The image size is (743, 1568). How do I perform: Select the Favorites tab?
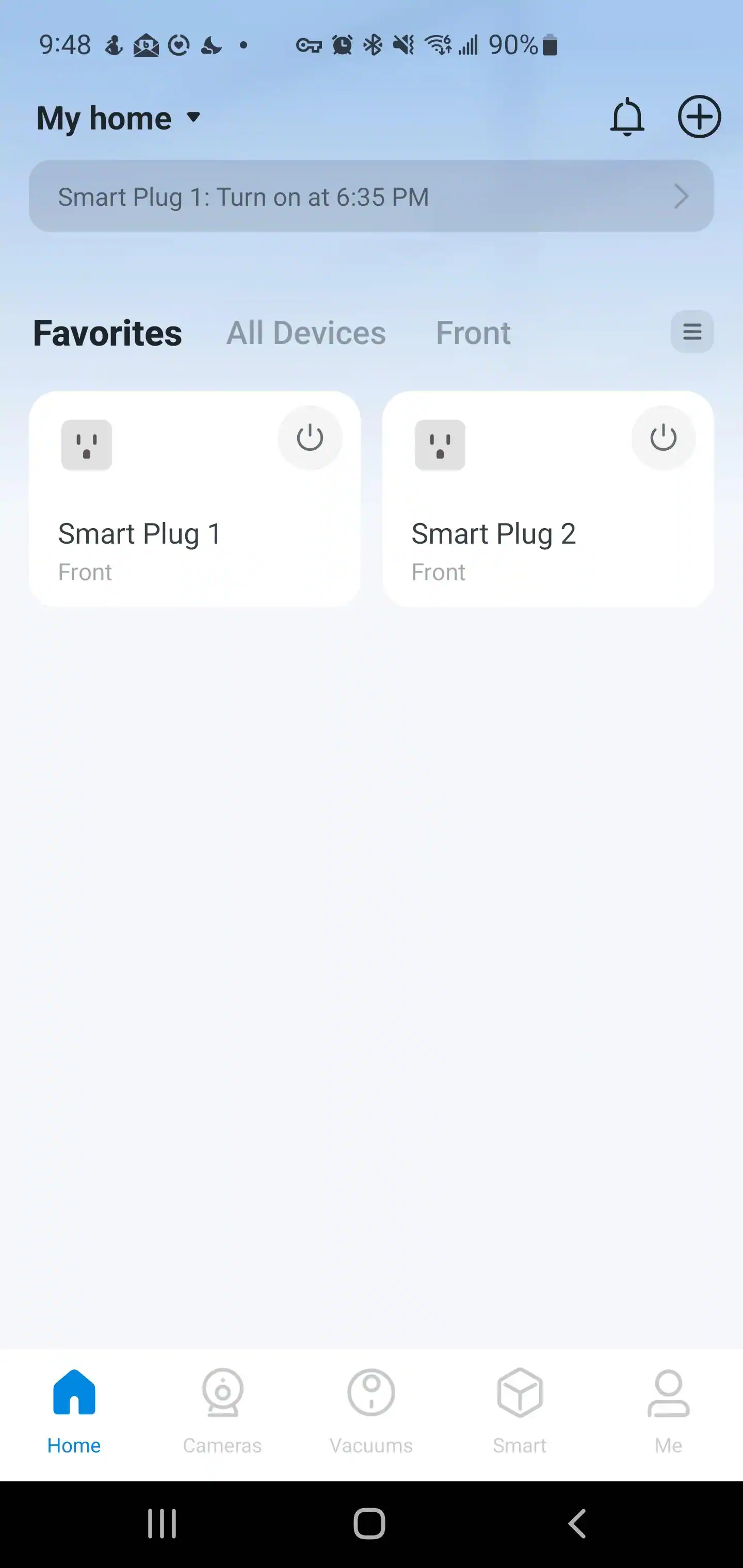point(107,333)
